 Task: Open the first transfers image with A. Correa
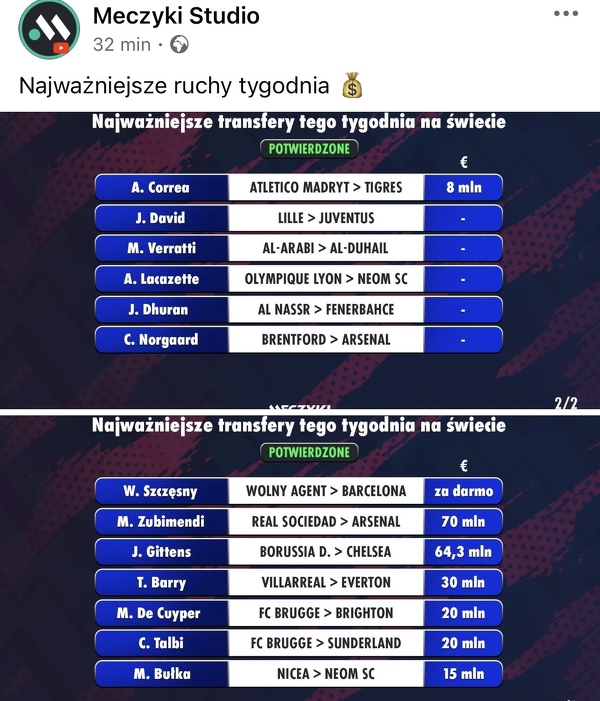[300, 260]
